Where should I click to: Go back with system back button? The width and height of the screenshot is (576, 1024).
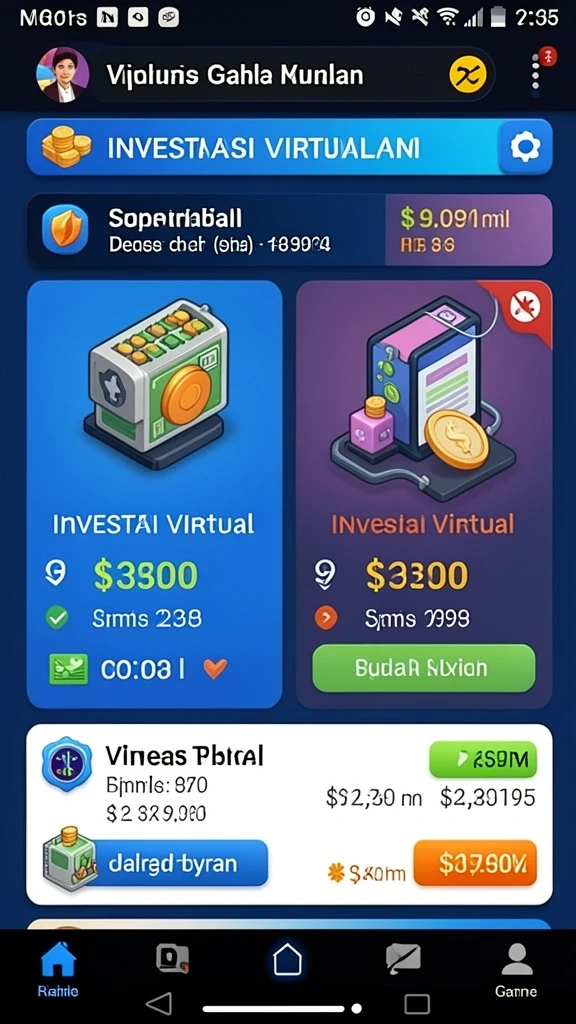(x=158, y=1003)
